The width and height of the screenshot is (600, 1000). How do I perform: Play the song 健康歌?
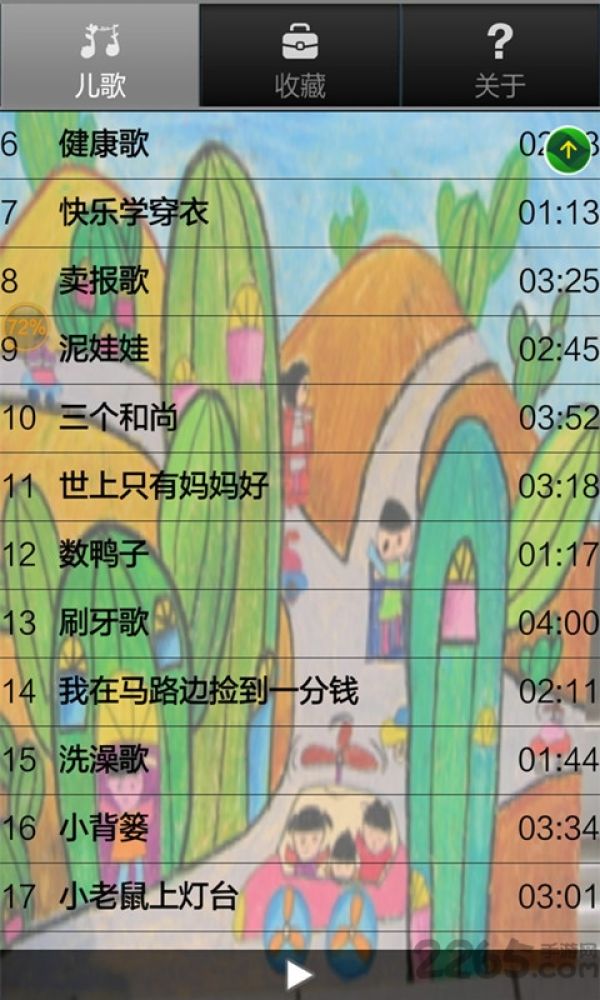click(x=300, y=145)
